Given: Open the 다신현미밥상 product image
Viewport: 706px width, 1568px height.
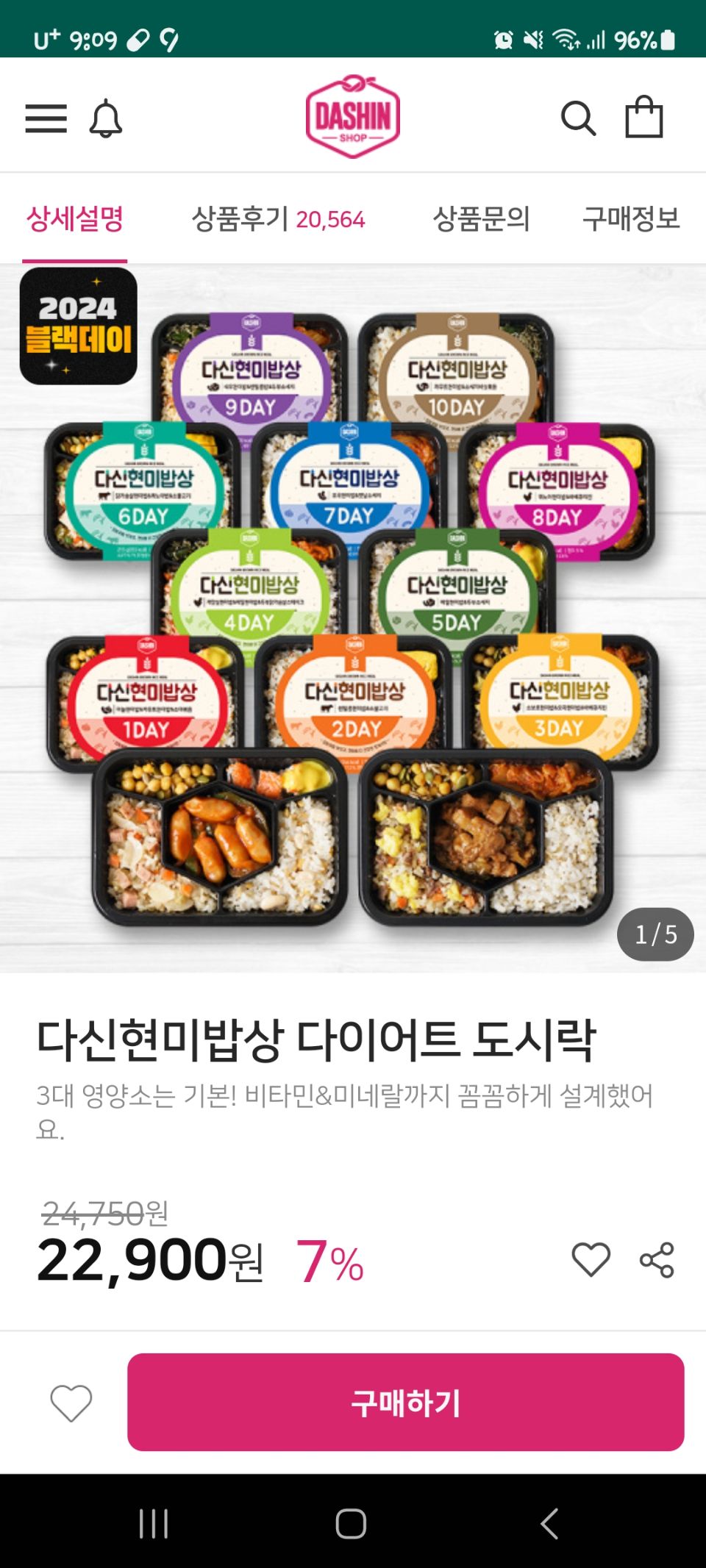Looking at the screenshot, I should coord(353,617).
